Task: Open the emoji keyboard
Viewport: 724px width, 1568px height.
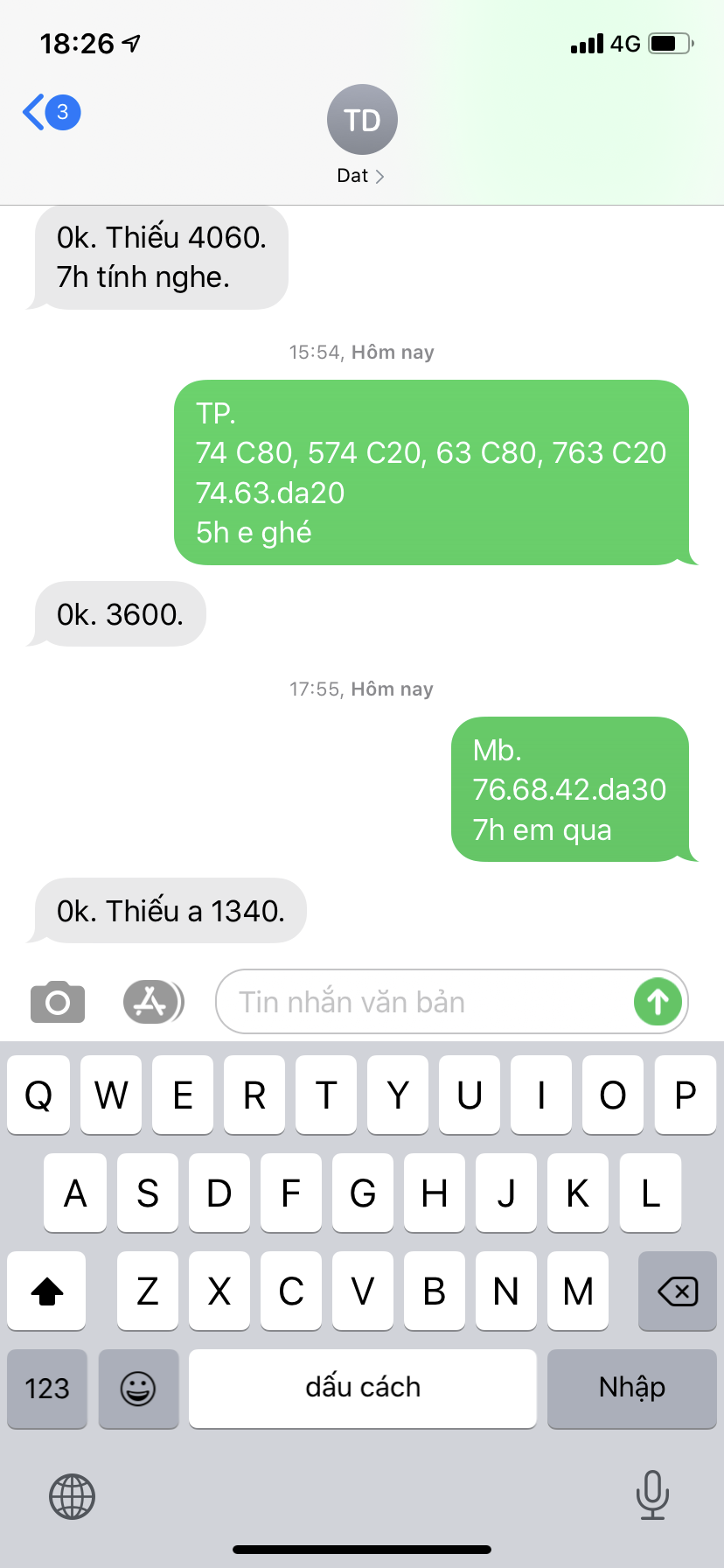Action: (138, 1389)
